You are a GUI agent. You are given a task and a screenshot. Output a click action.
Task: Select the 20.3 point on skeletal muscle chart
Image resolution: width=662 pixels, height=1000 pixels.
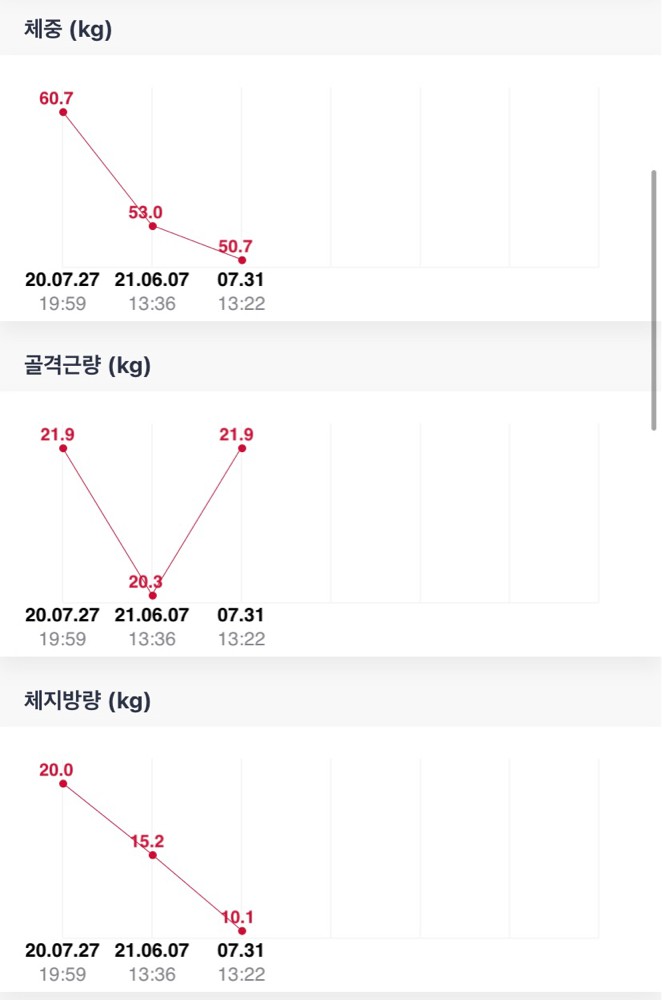[152, 596]
